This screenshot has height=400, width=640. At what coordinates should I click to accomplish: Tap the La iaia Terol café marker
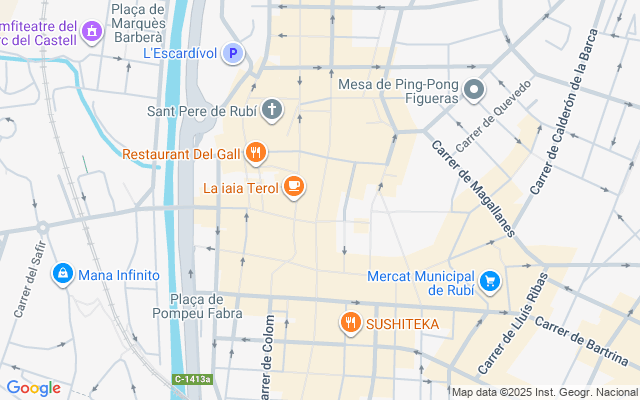[x=294, y=187]
